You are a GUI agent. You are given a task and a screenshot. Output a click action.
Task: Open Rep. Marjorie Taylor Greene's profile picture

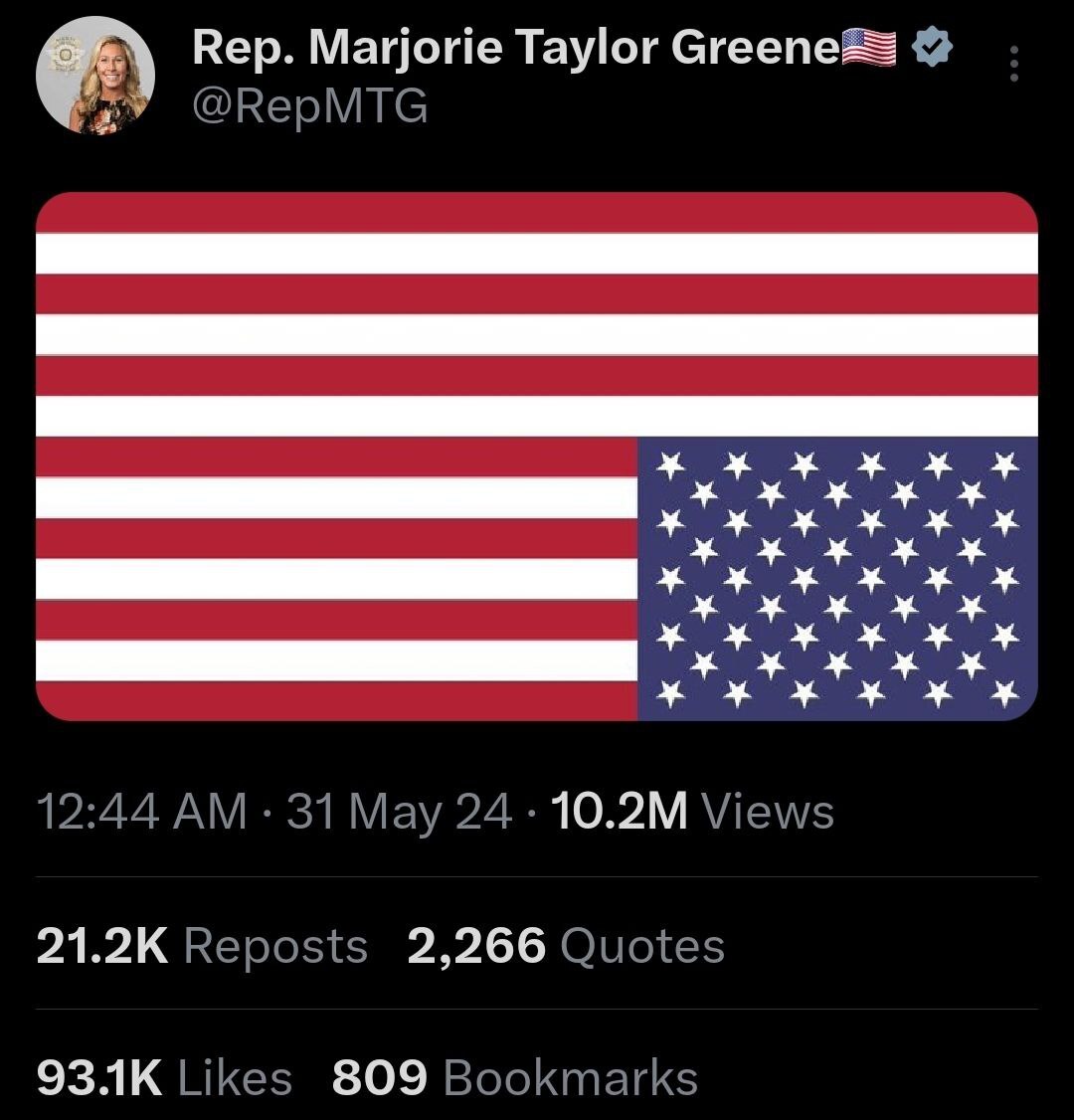point(94,77)
